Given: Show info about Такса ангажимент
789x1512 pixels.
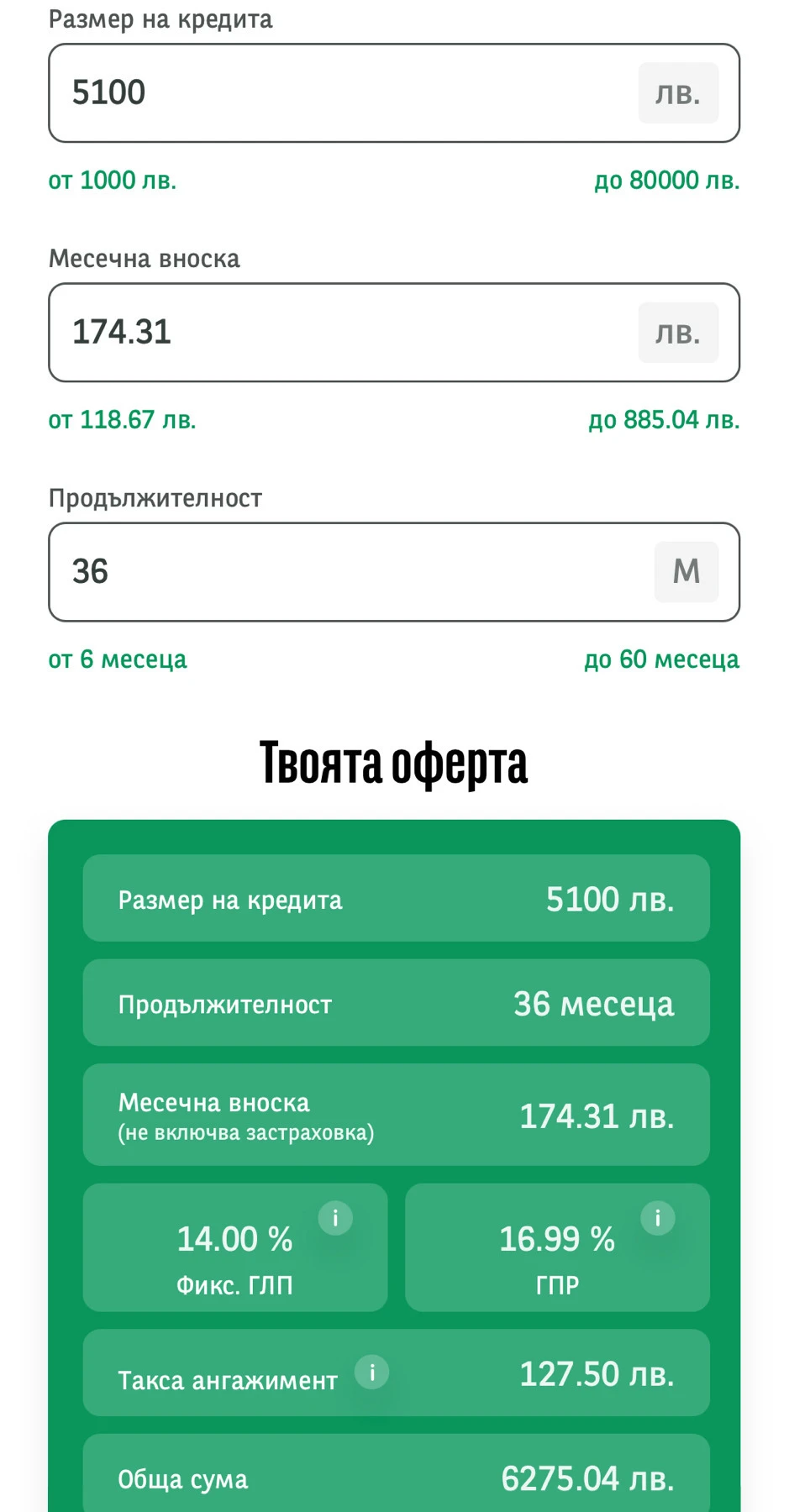Looking at the screenshot, I should coord(371,1373).
